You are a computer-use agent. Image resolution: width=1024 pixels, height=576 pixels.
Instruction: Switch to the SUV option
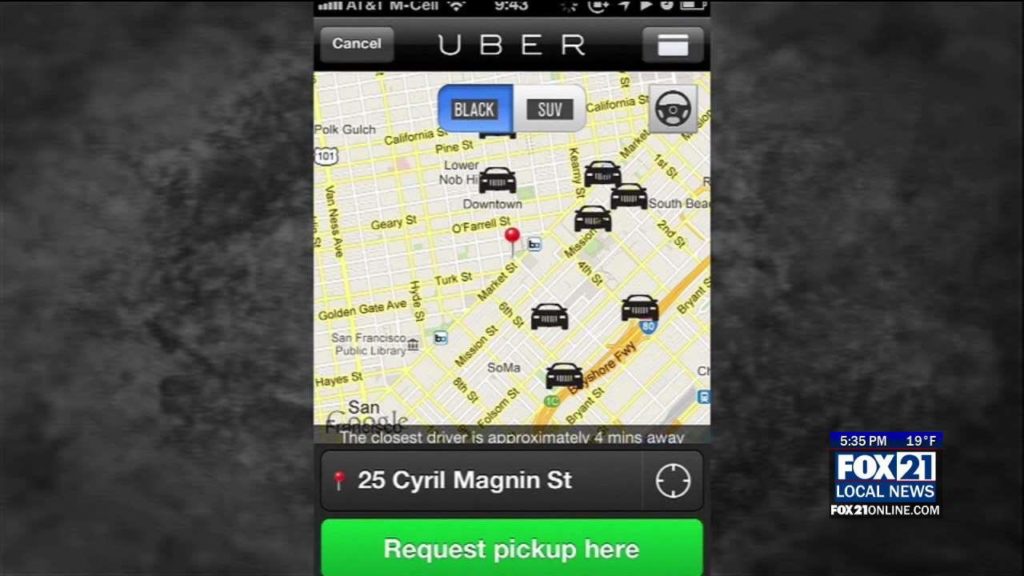tap(549, 109)
